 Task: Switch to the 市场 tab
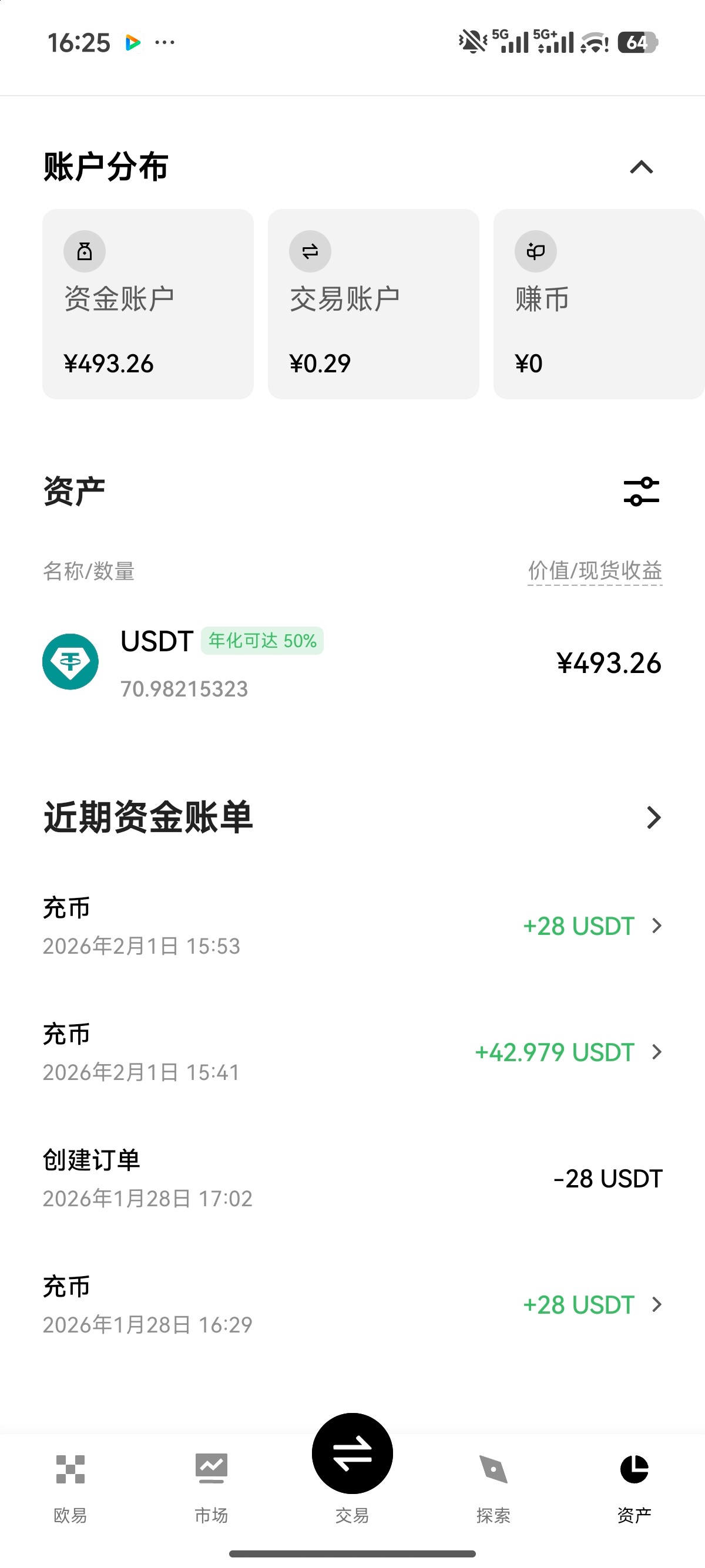[x=211, y=1485]
